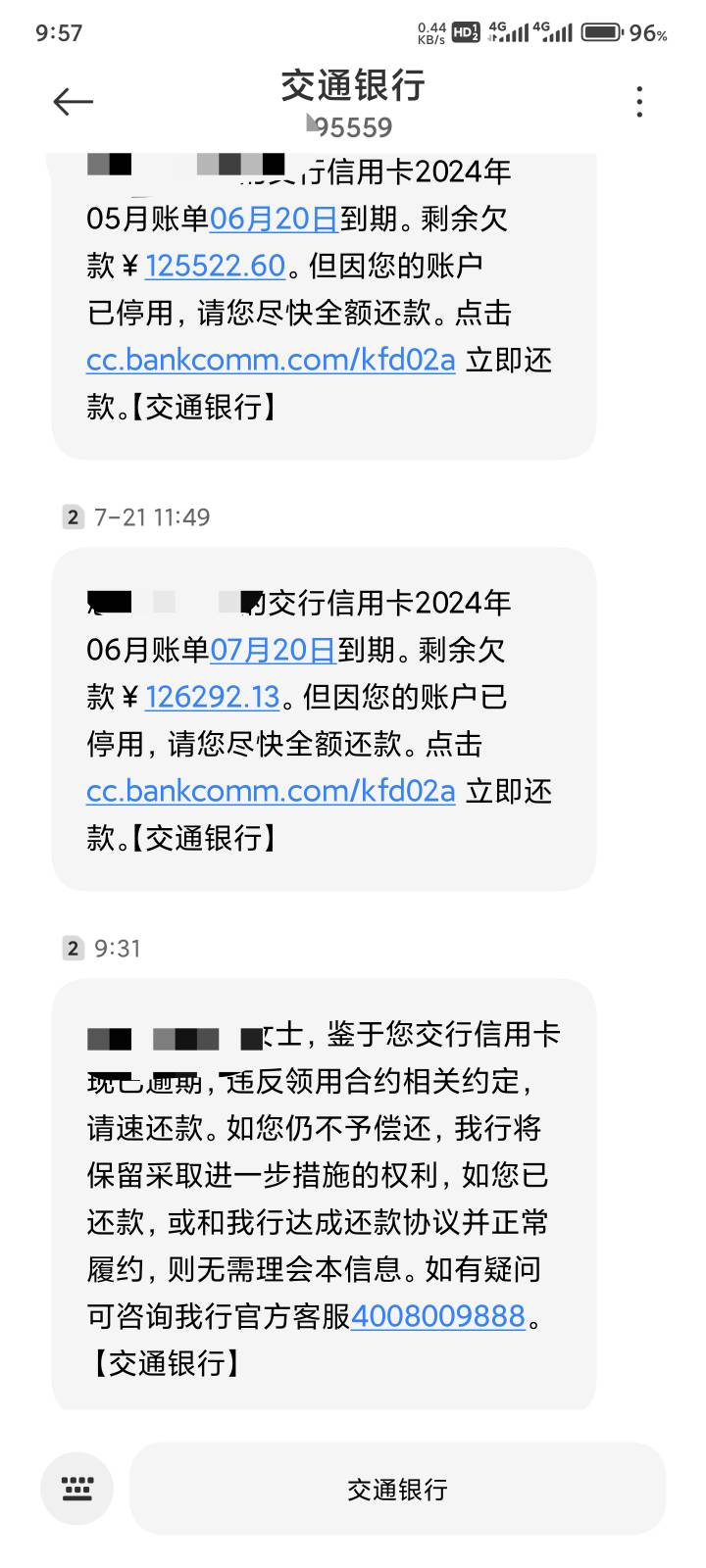Tap the 06月20日 date link
Viewport: 706px width, 1568px height.
275,219
